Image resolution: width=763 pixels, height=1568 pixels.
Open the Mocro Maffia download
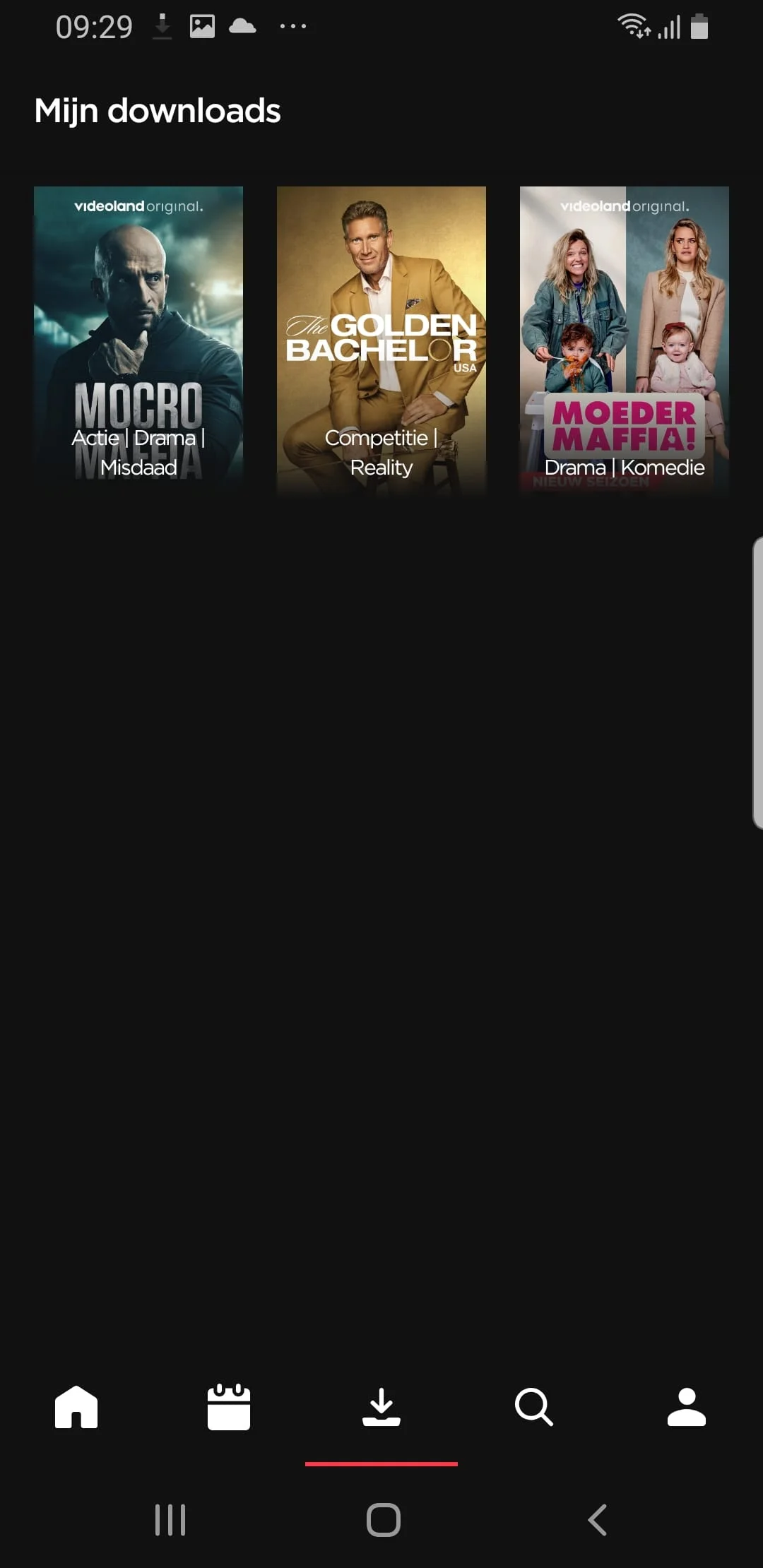(138, 339)
